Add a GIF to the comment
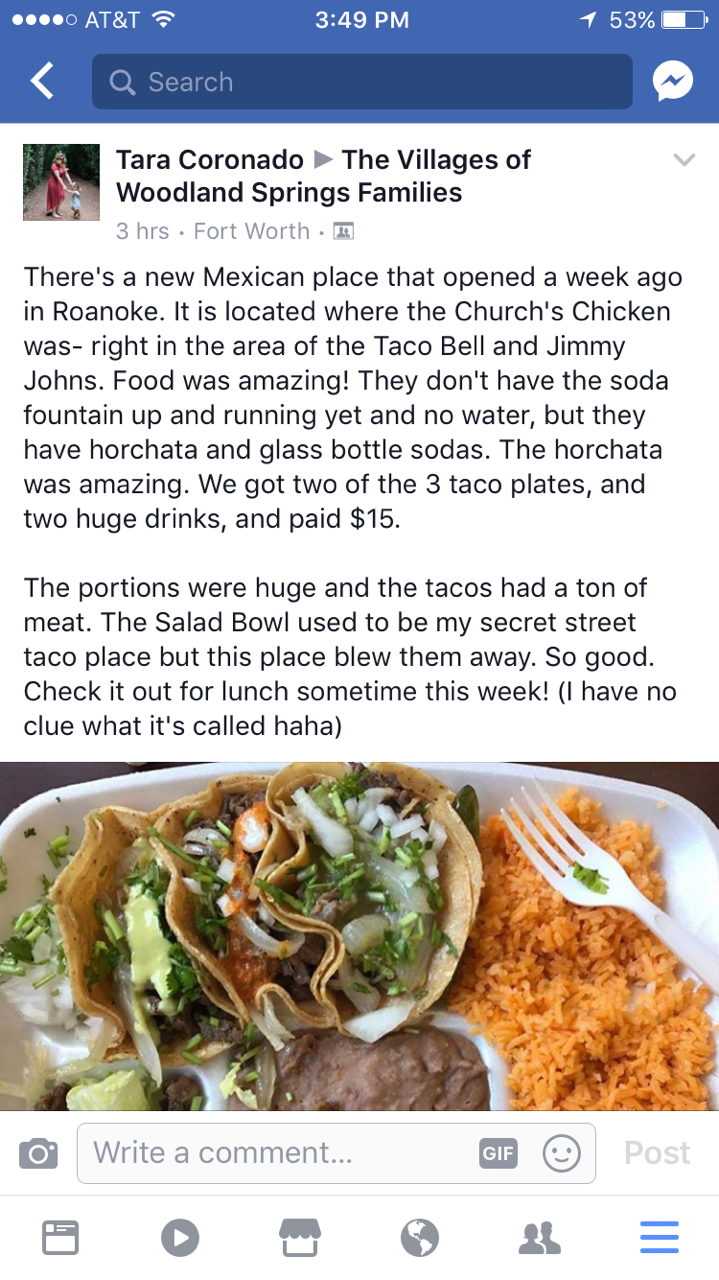 coord(498,1153)
